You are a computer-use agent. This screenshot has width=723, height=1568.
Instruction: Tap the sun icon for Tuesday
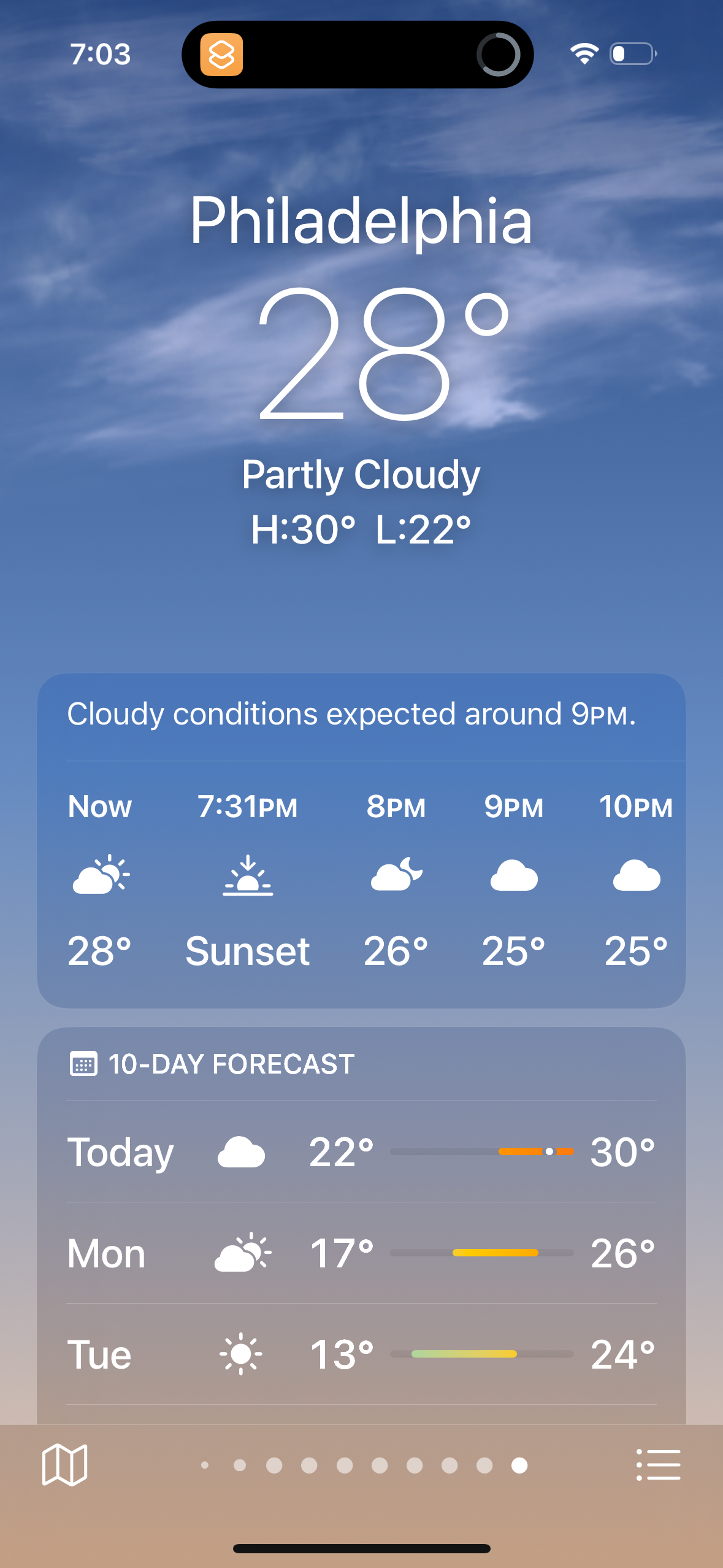pyautogui.click(x=239, y=1354)
